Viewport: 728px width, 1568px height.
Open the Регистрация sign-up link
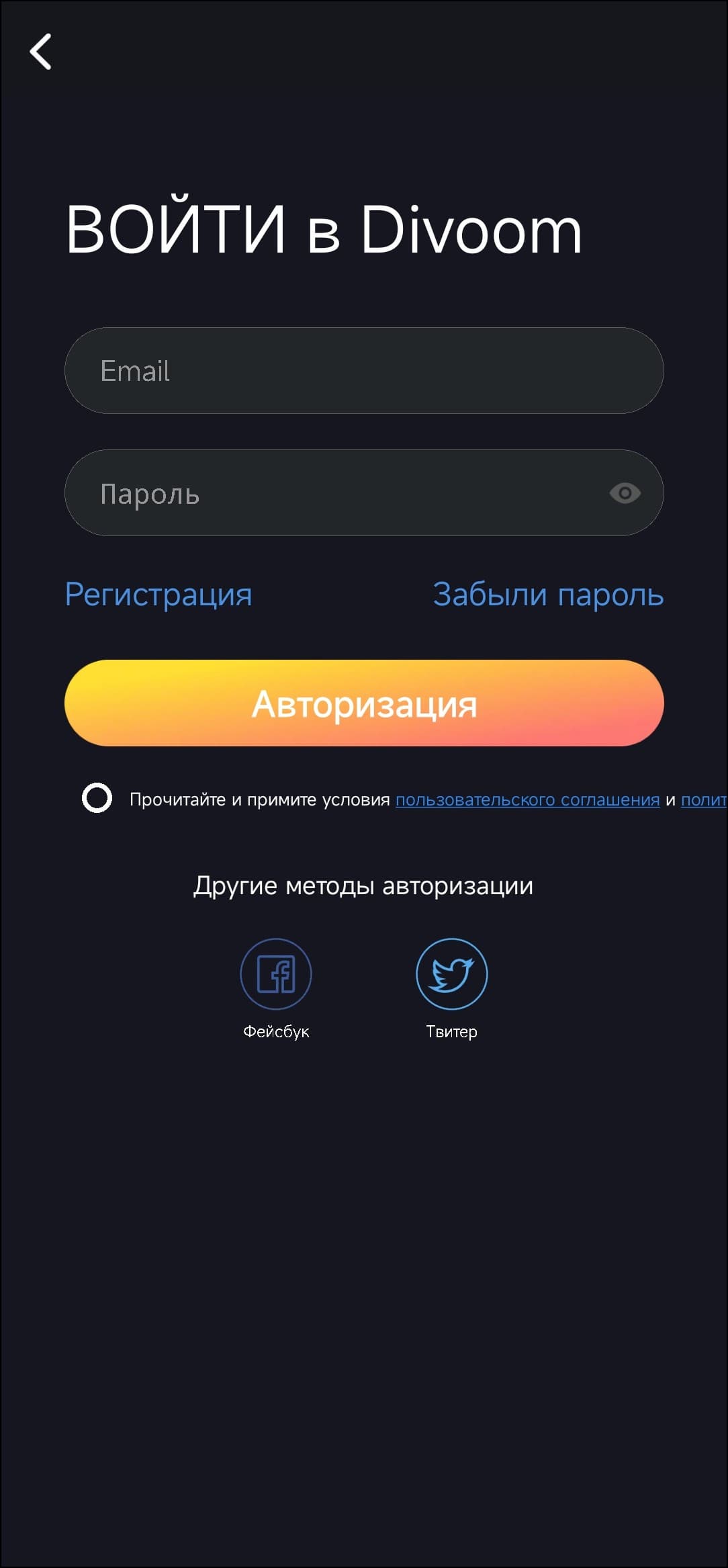(158, 595)
